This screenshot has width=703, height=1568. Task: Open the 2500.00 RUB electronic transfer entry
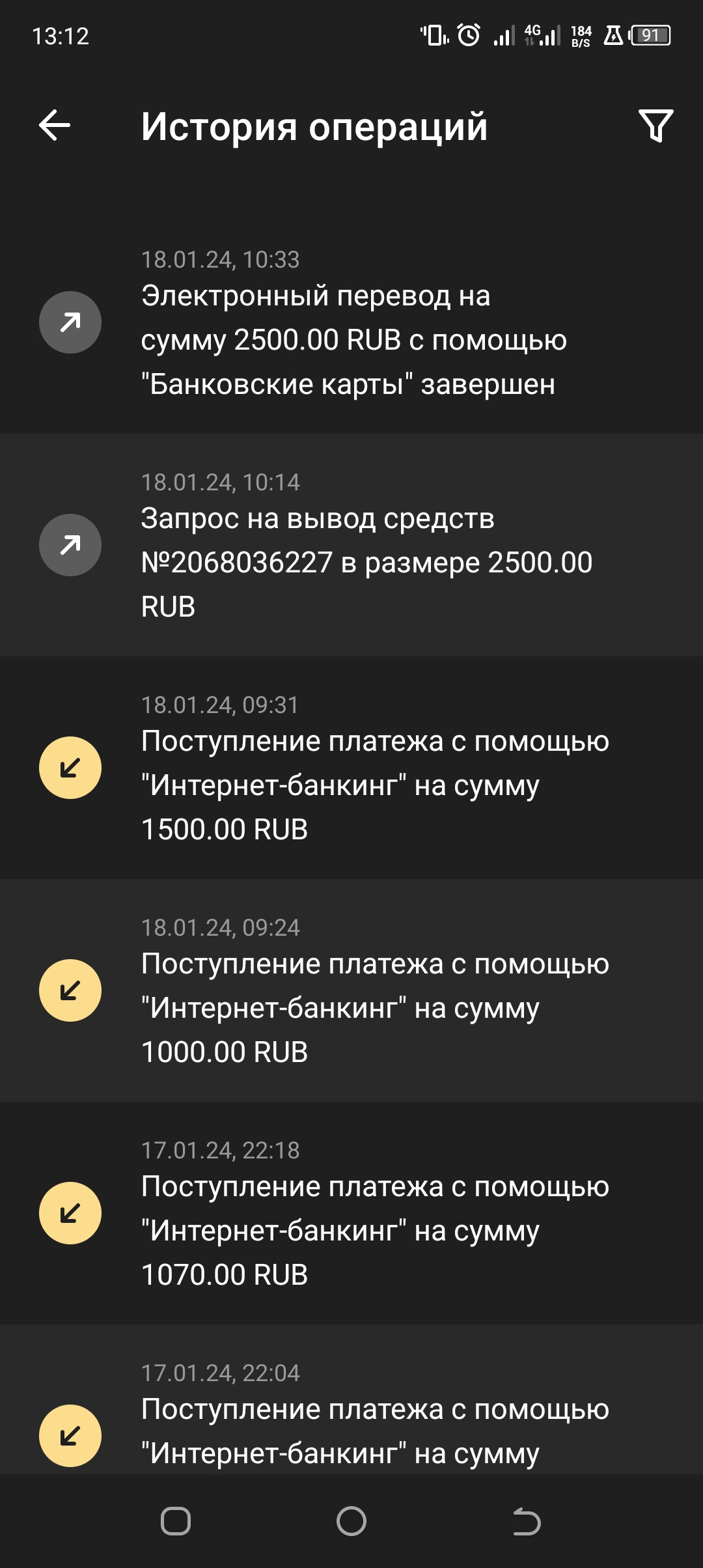351,324
